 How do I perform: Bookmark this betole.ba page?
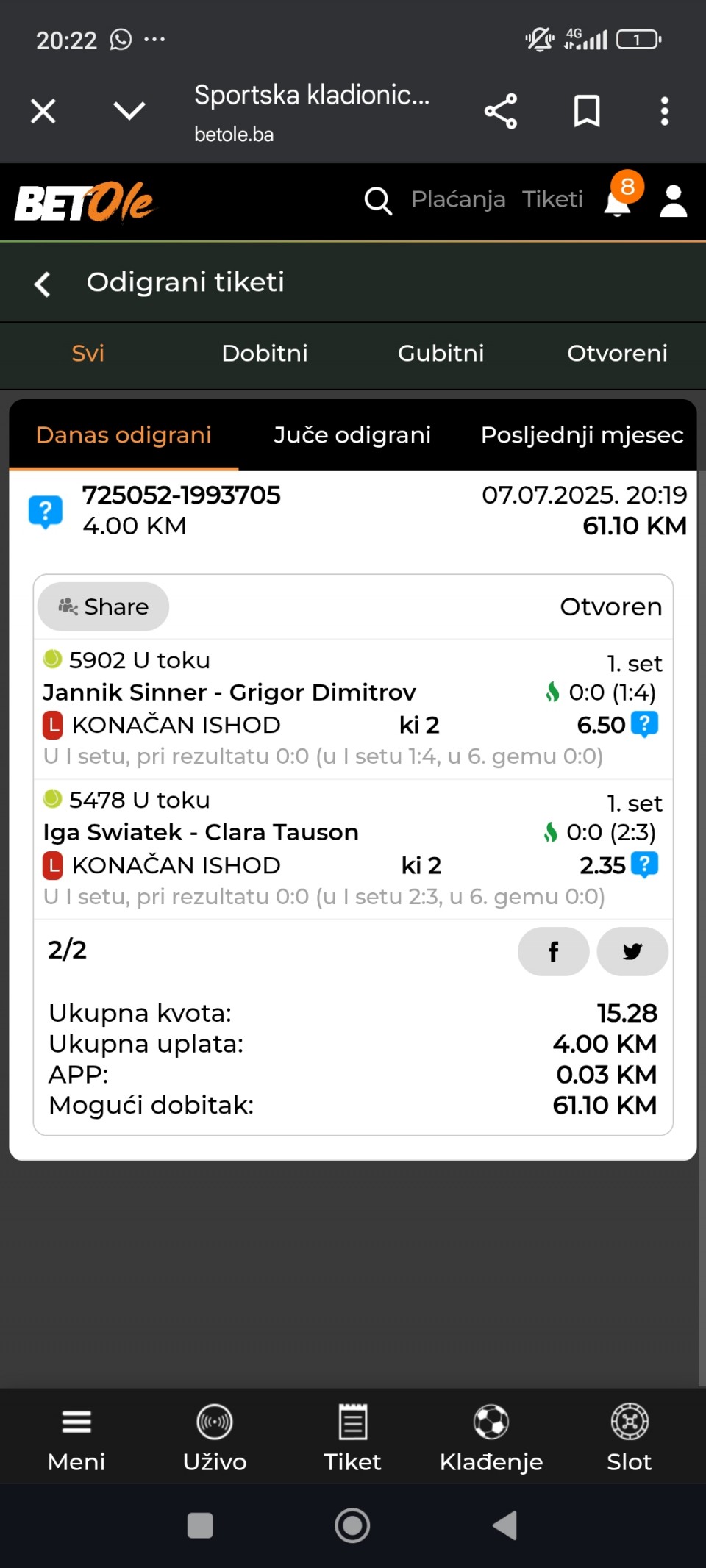point(587,112)
